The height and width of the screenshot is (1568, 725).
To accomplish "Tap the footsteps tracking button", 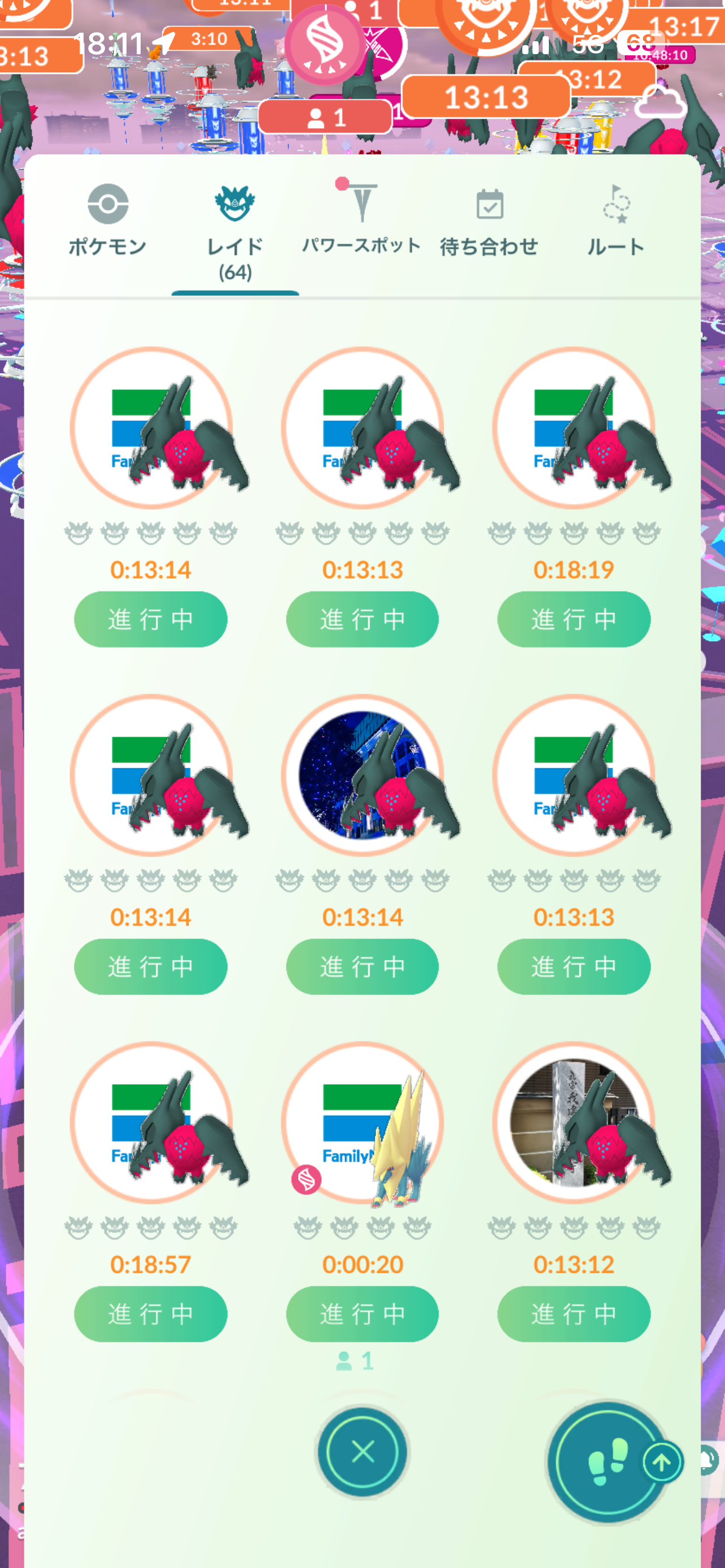I will pyautogui.click(x=608, y=1462).
